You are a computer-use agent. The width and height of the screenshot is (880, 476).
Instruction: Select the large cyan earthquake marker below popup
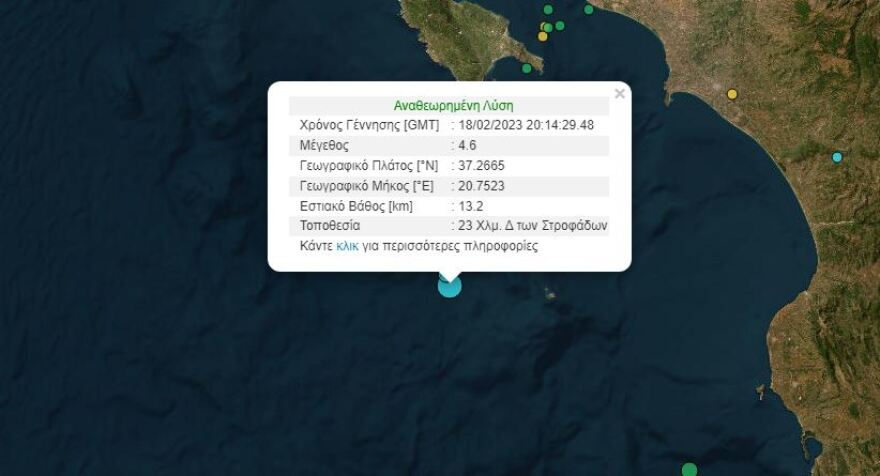pos(450,286)
